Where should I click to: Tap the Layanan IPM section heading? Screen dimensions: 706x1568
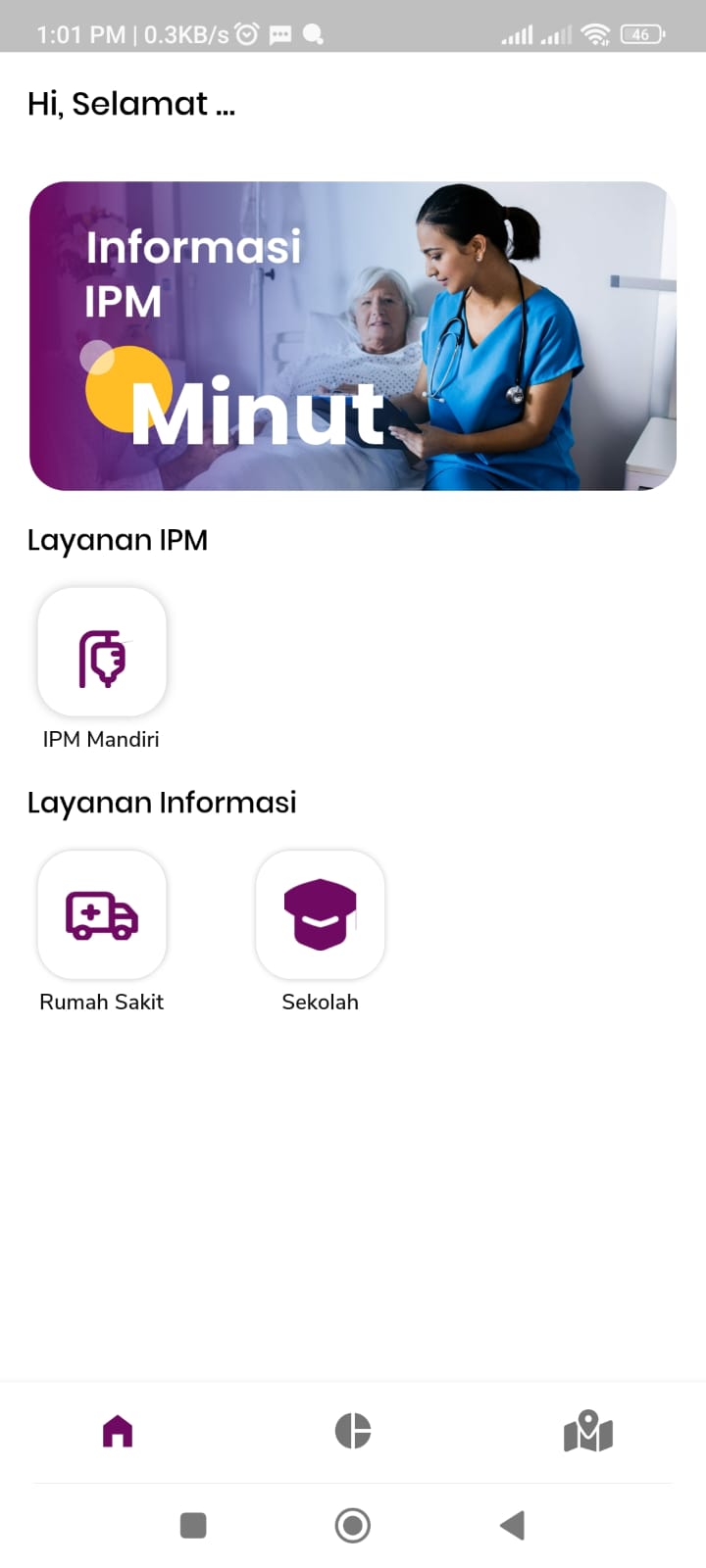pyautogui.click(x=118, y=539)
